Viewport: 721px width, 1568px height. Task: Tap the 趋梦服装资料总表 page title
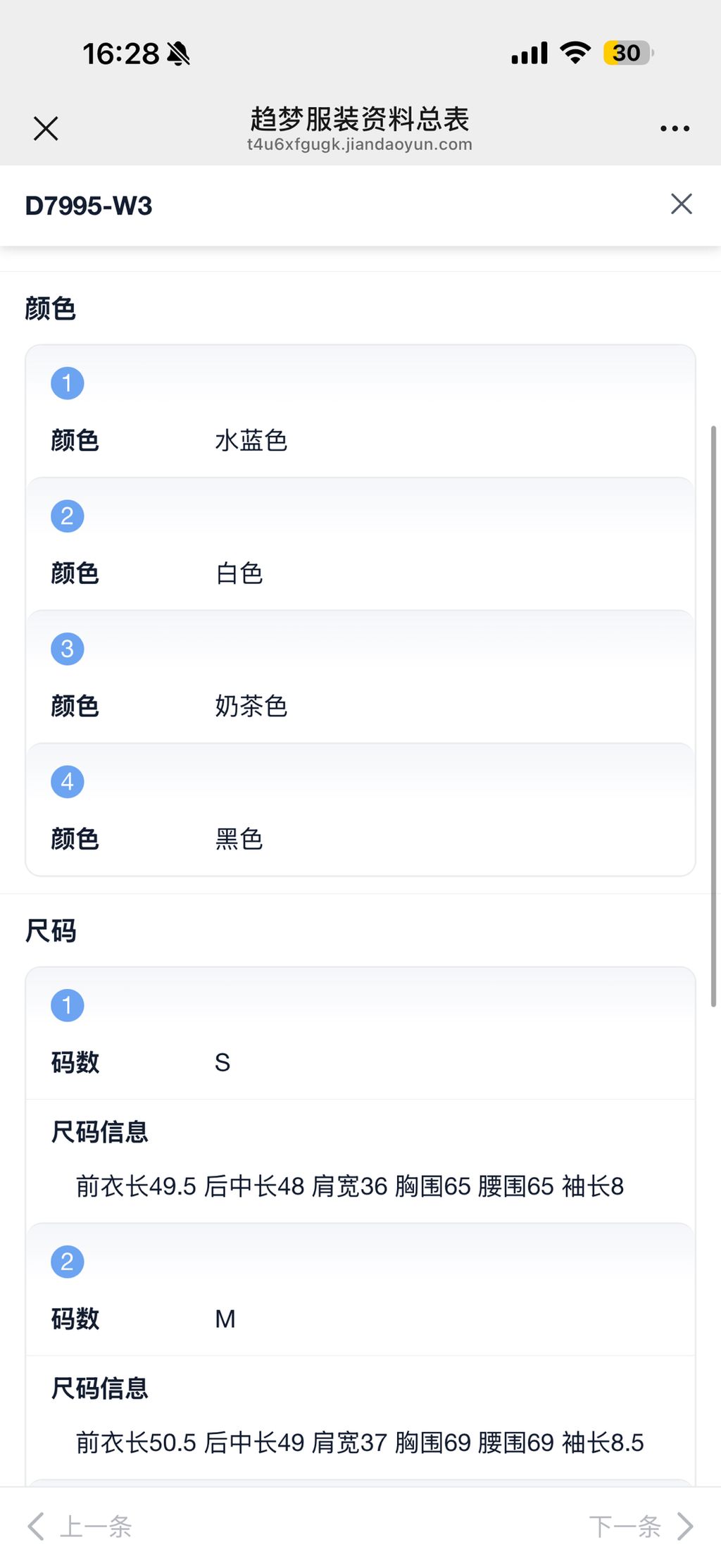(360, 120)
